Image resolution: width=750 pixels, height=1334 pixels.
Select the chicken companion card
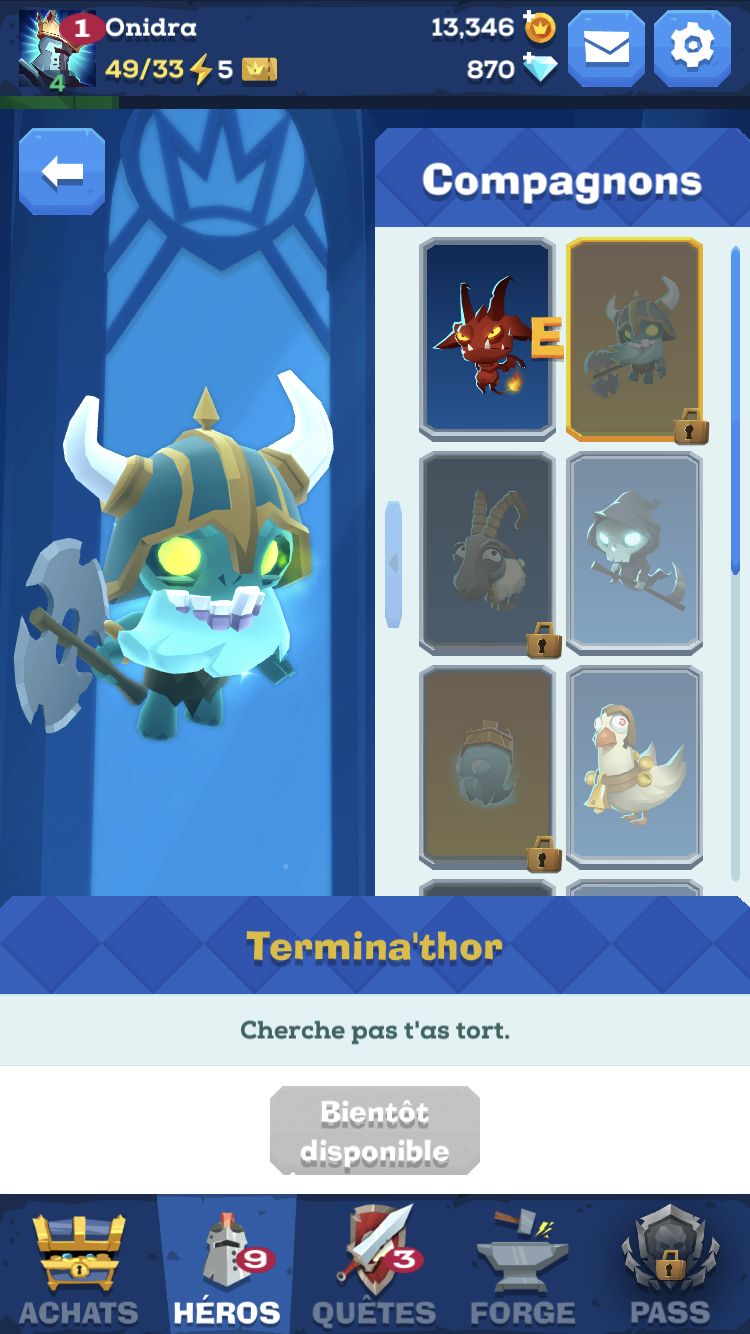point(635,766)
